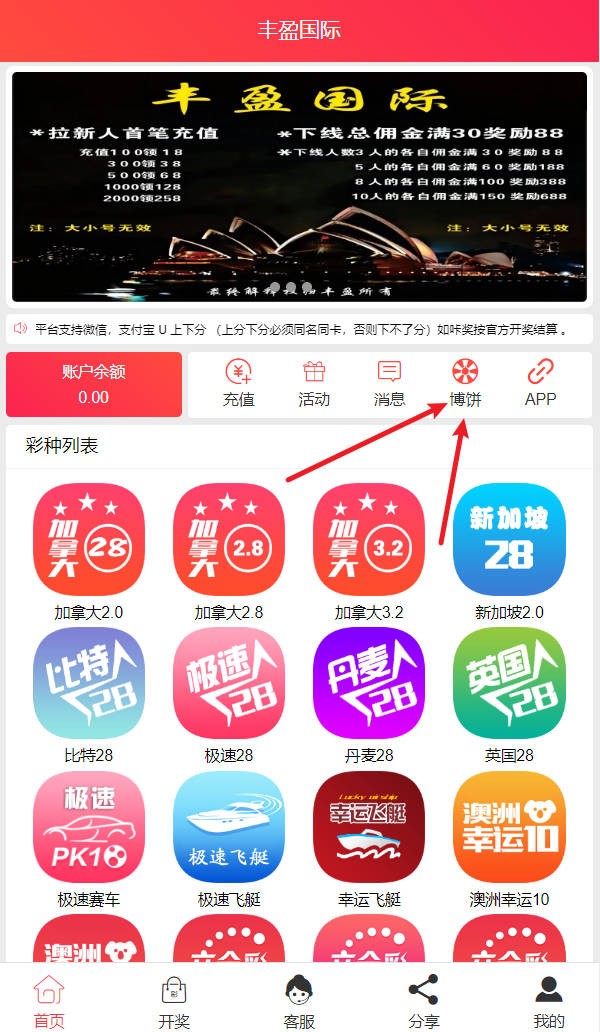600x1032 pixels.
Task: Open the 丰盈国际 promotional banner
Action: 299,187
